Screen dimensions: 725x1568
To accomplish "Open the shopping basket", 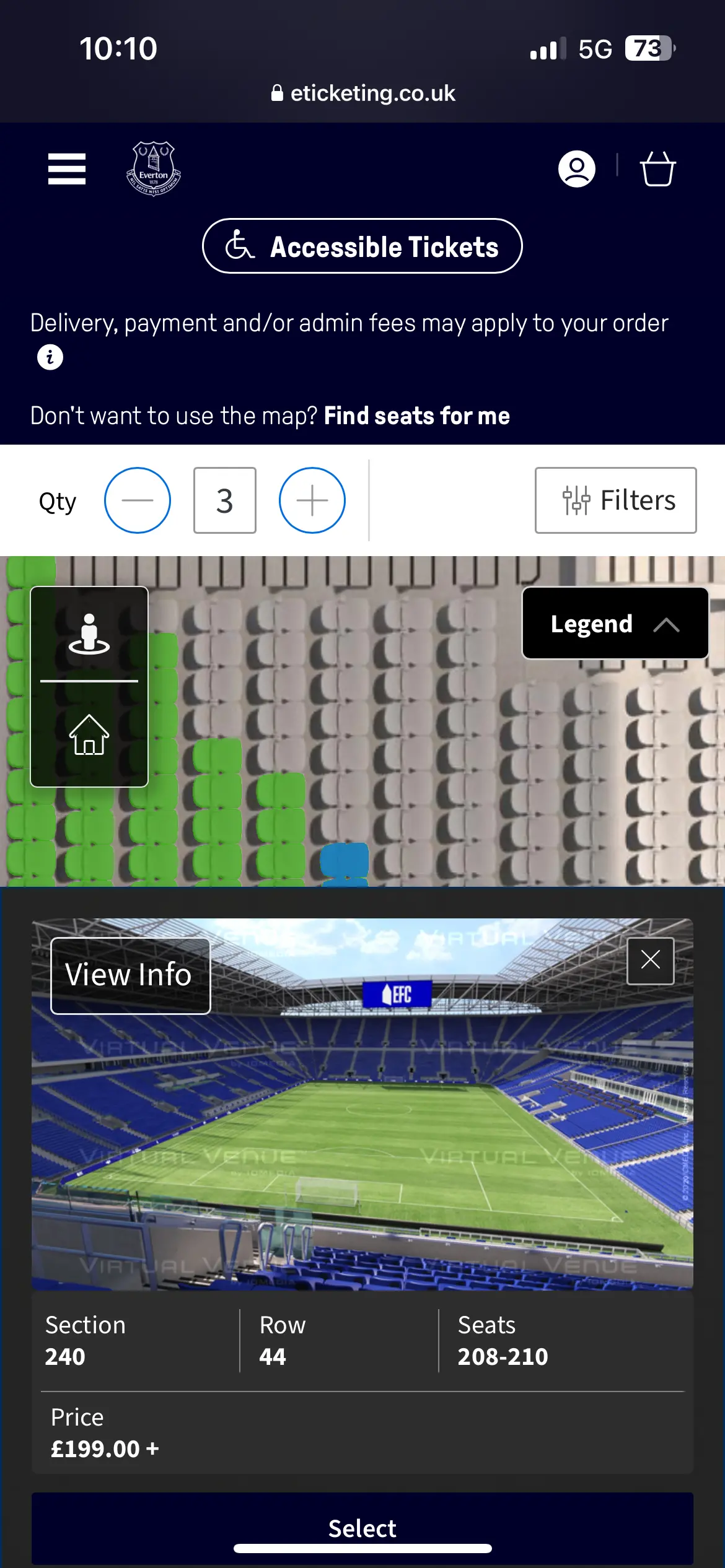I will point(657,169).
